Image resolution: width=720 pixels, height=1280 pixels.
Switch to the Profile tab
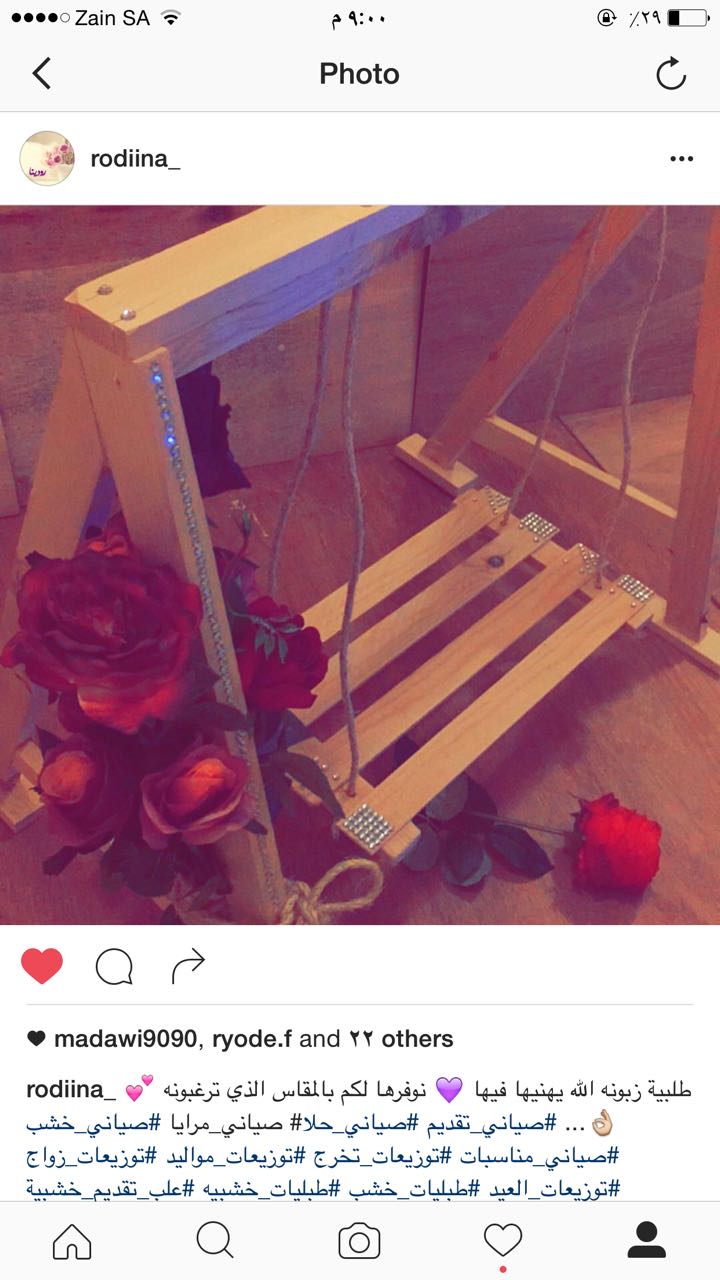pos(647,1241)
